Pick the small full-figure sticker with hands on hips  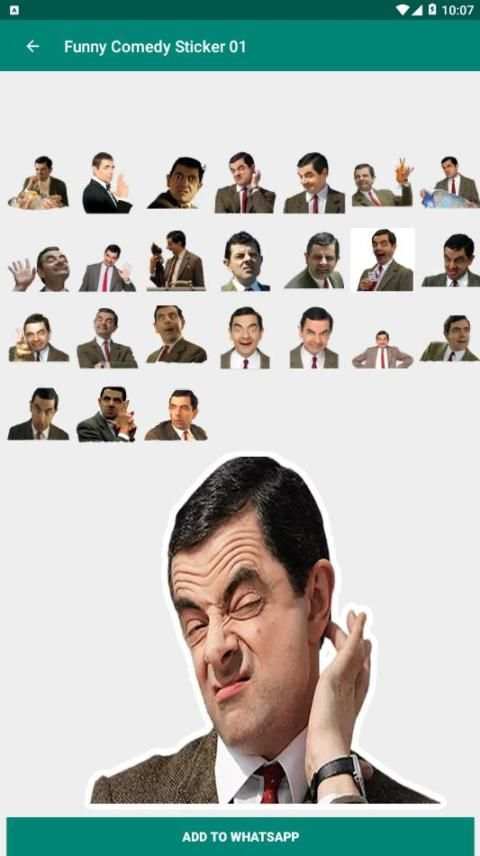382,349
